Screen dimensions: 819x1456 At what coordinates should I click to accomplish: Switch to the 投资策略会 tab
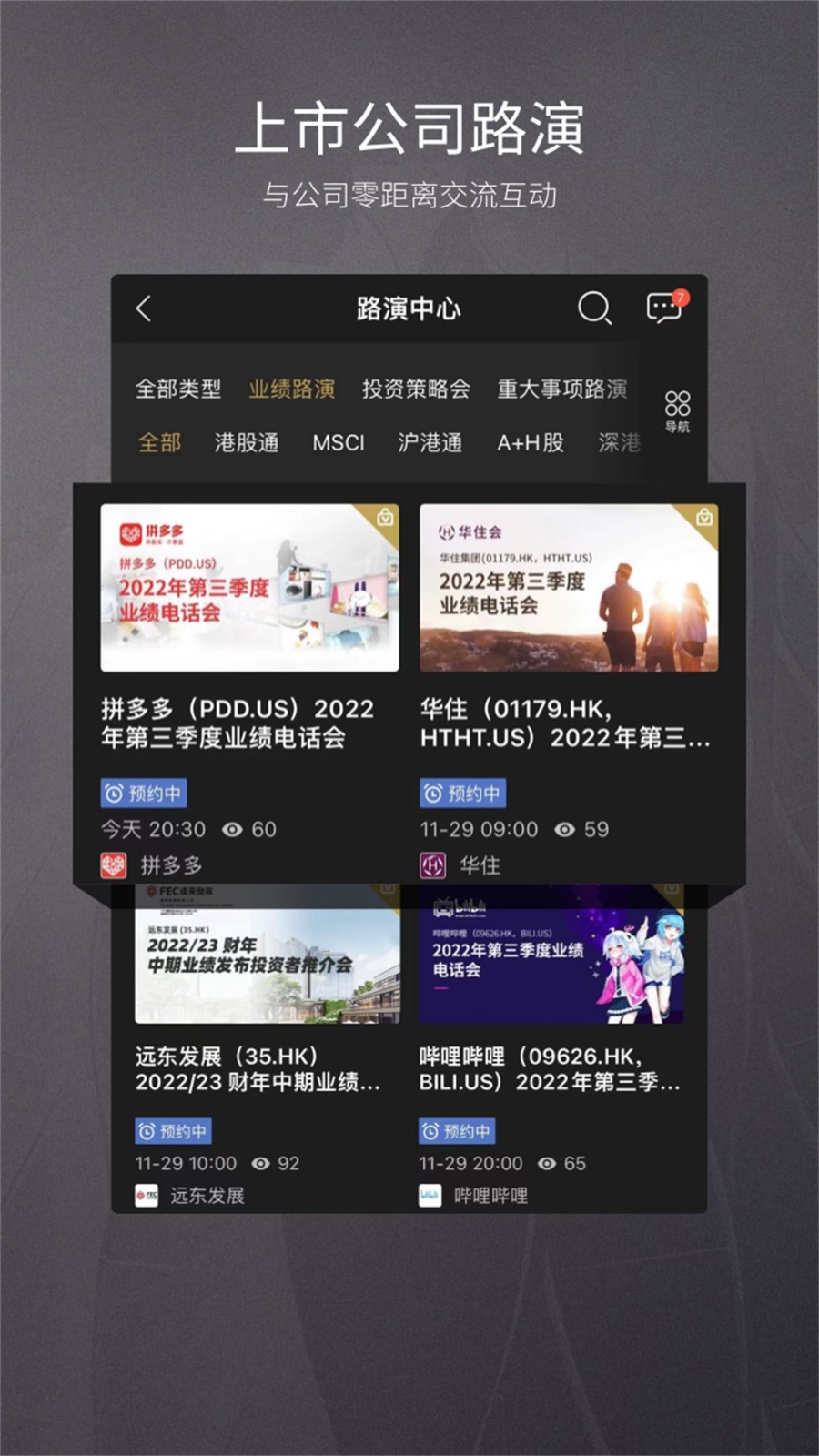pyautogui.click(x=418, y=388)
